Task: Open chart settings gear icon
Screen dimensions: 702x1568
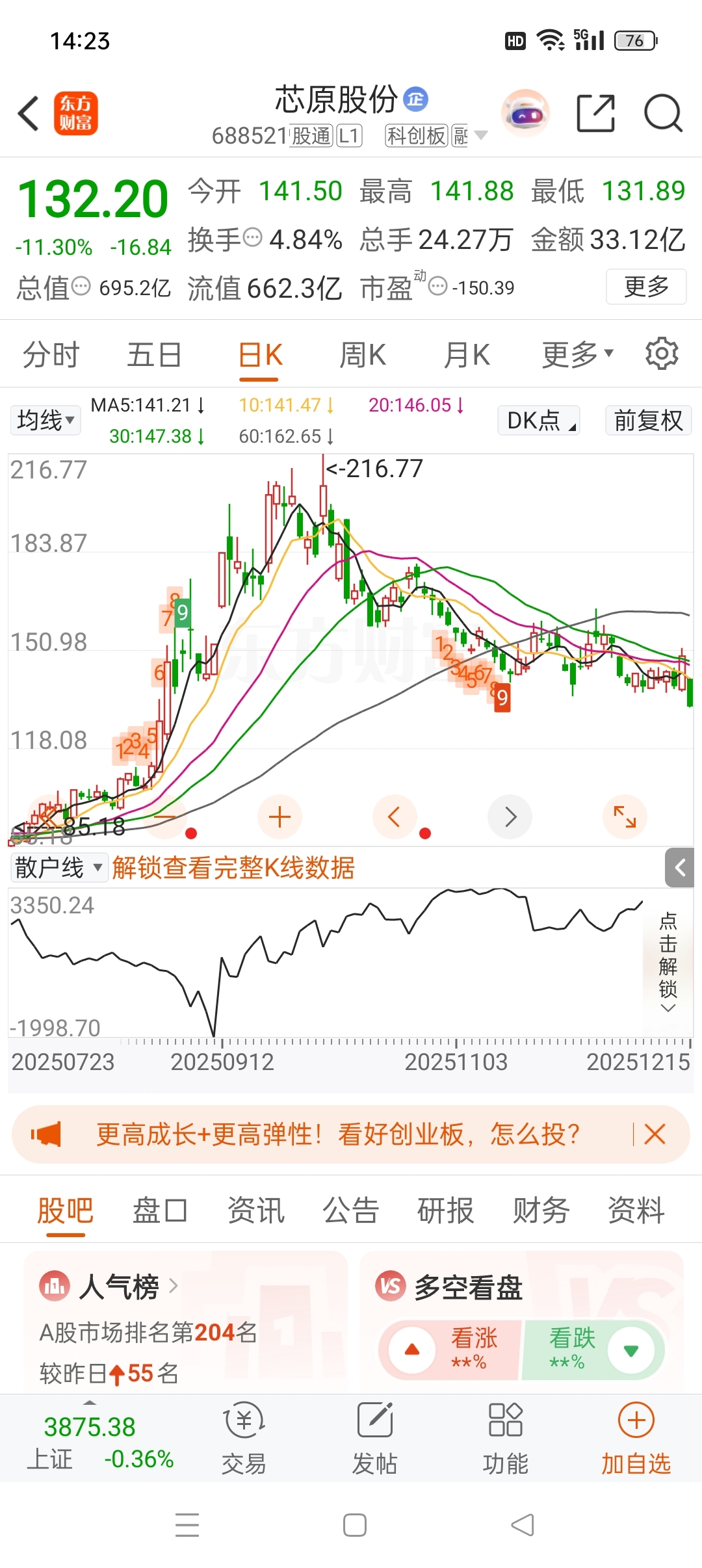Action: point(662,354)
